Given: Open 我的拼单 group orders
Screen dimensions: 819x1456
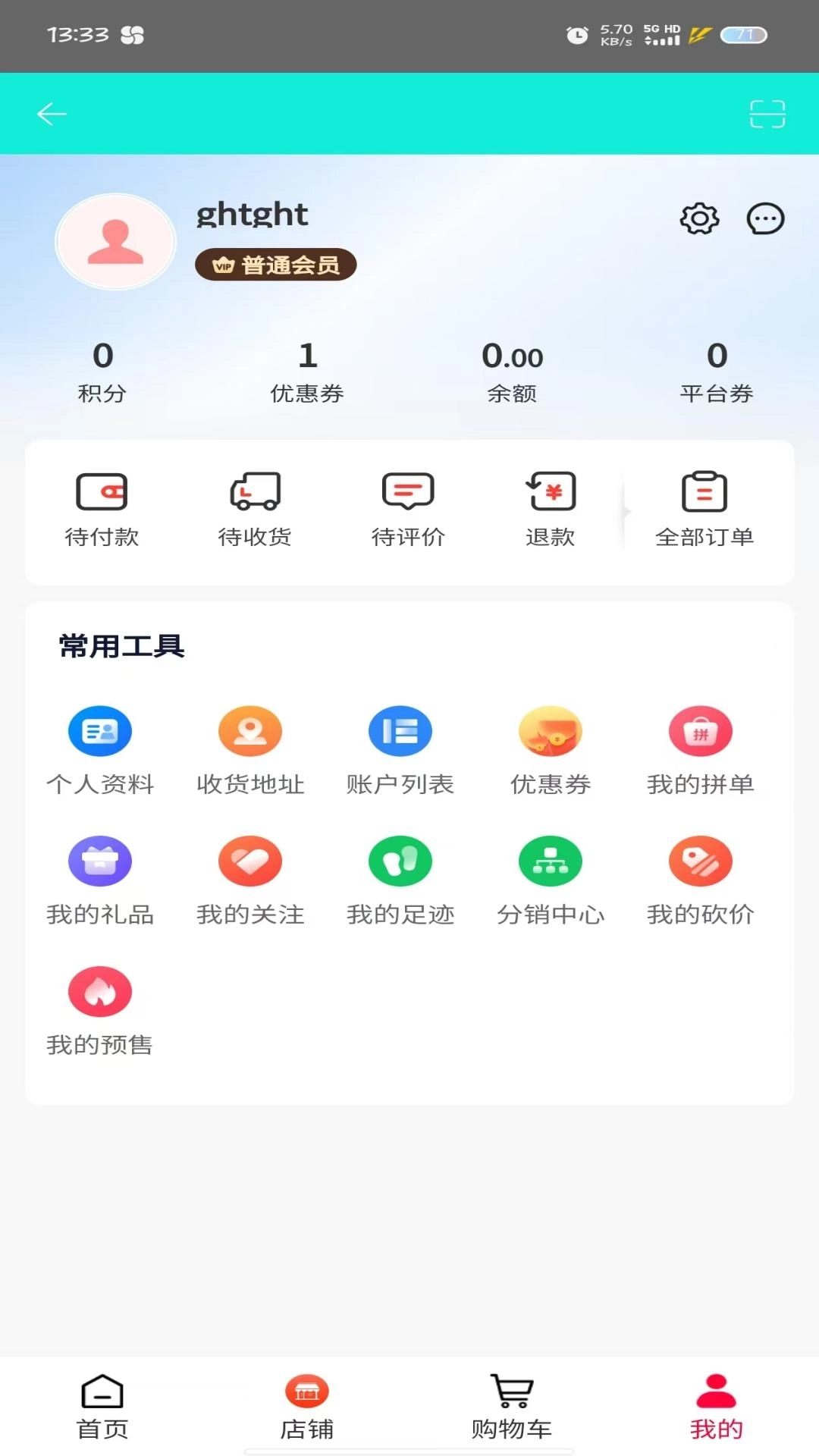Looking at the screenshot, I should 700,747.
